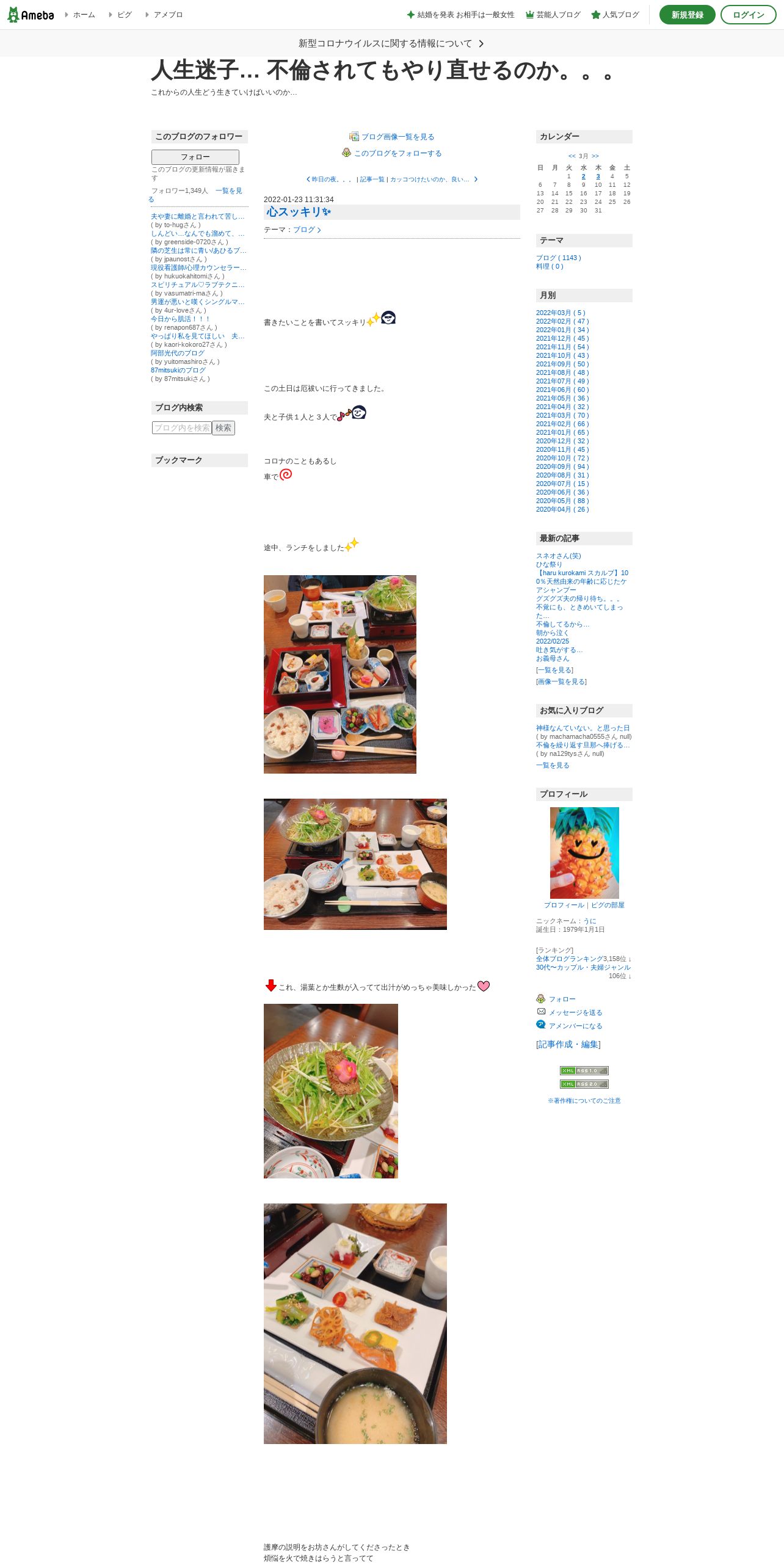Tap the 新規登録 sign-up button

click(x=687, y=15)
